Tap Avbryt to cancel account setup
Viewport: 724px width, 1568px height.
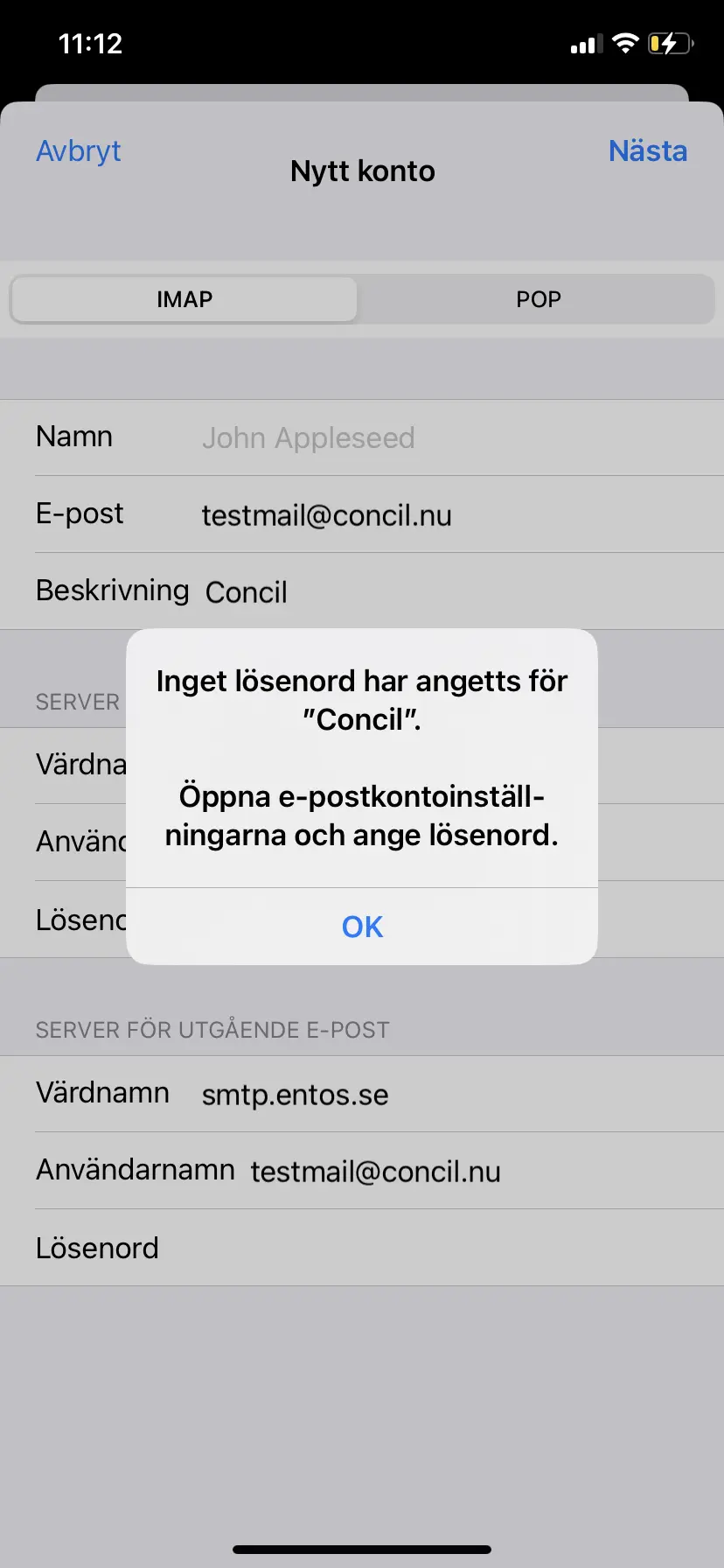[x=78, y=150]
